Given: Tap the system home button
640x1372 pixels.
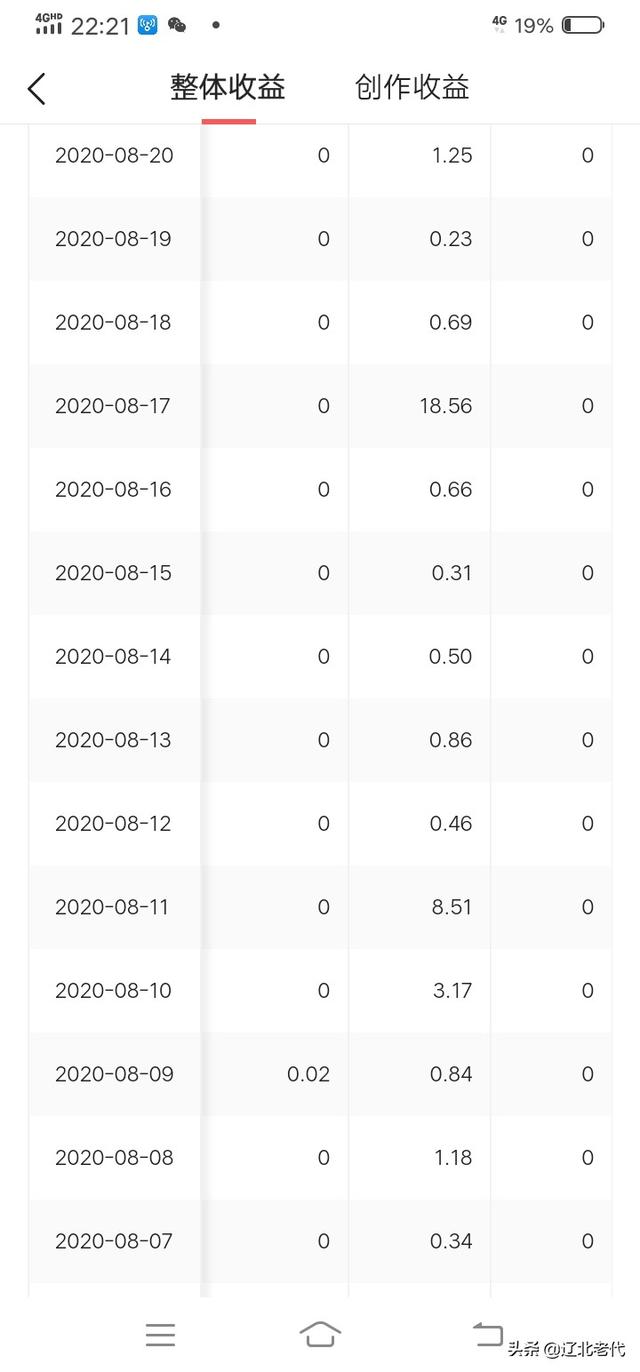Looking at the screenshot, I should click(320, 1334).
